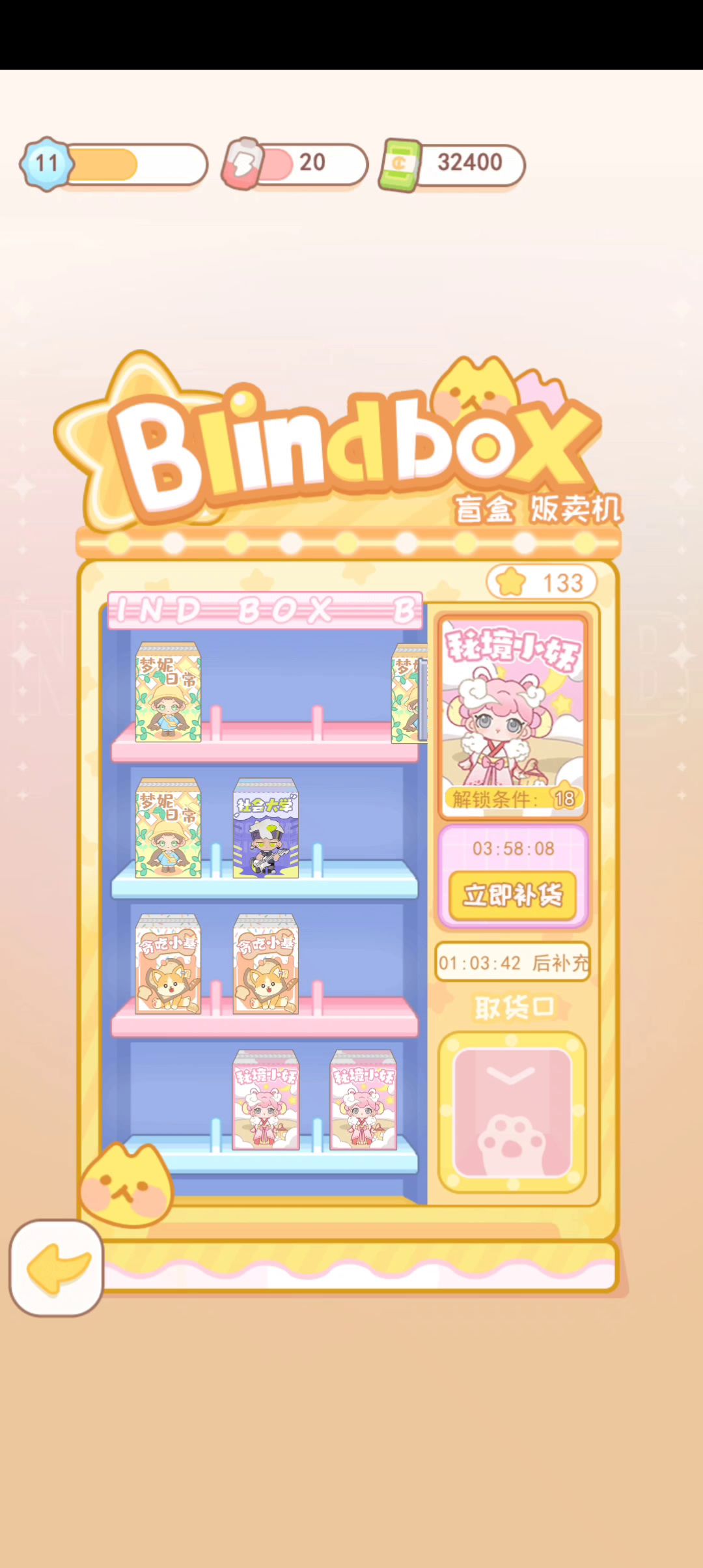Open the 取货口 pickup slot

[x=512, y=1112]
